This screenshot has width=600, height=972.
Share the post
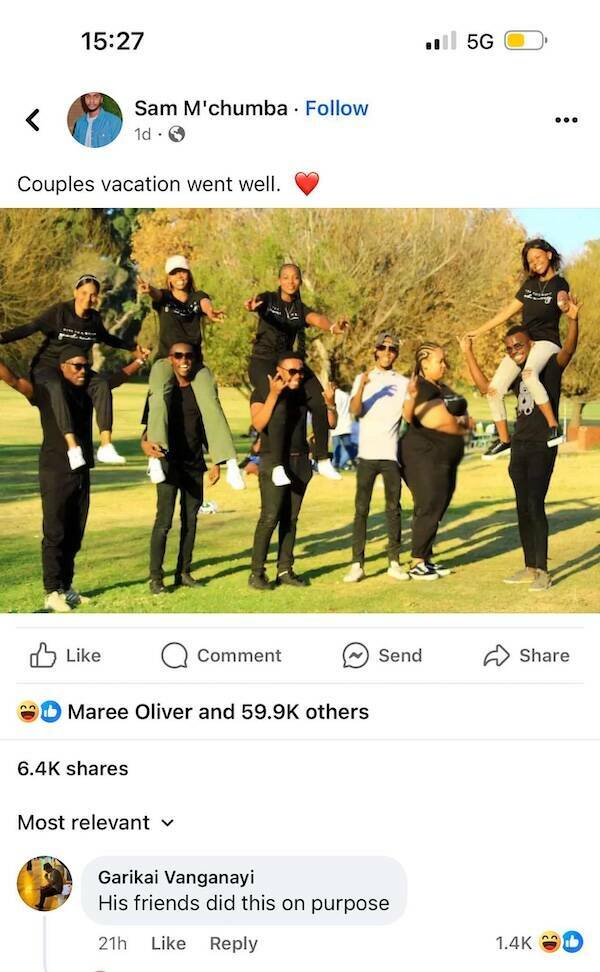[x=526, y=655]
